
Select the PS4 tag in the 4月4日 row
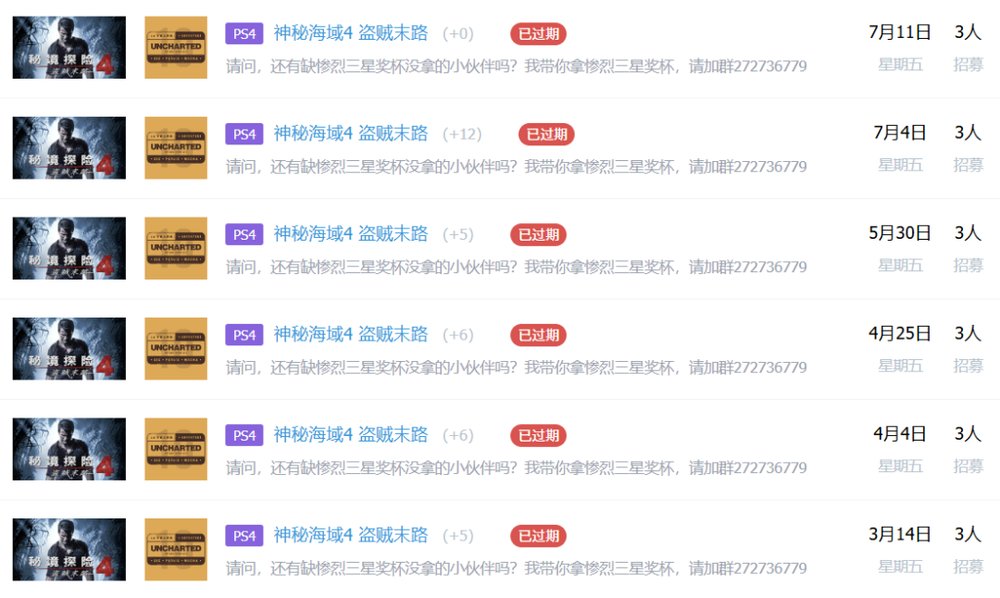click(x=244, y=435)
